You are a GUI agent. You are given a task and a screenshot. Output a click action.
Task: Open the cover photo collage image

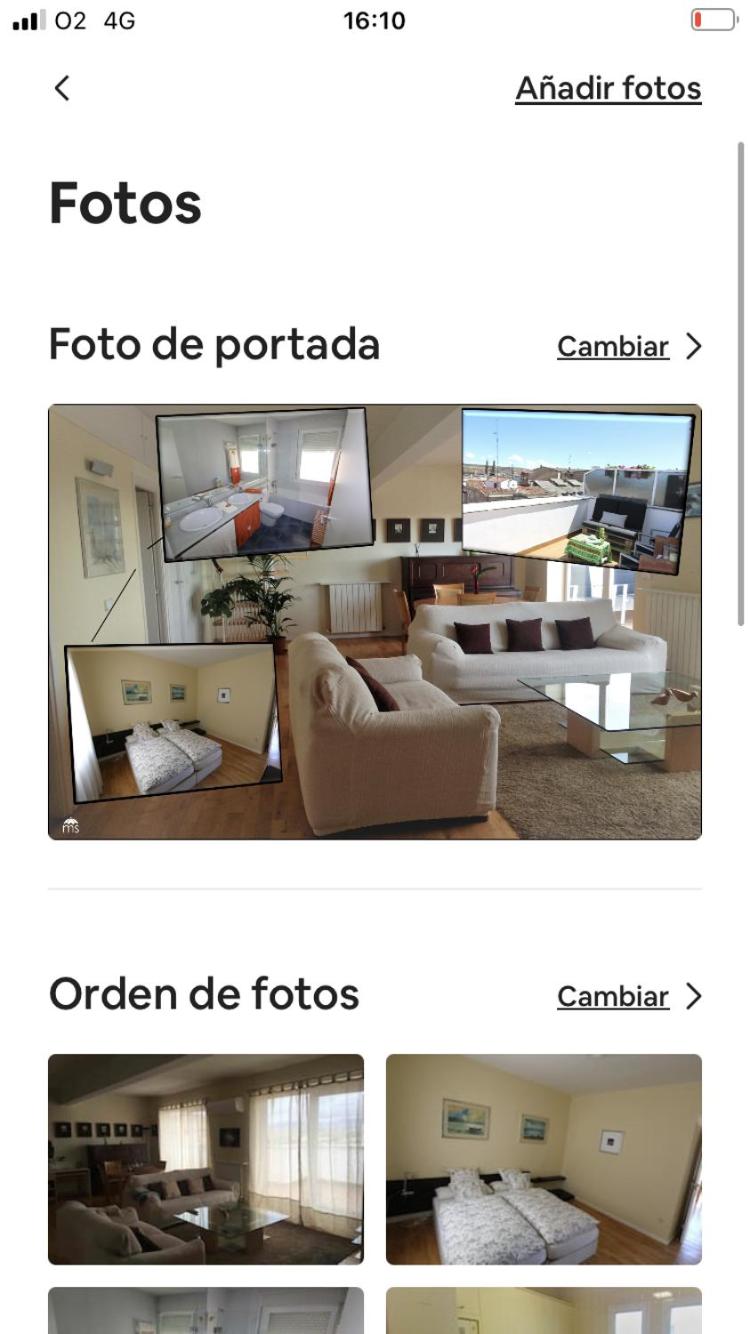click(375, 621)
